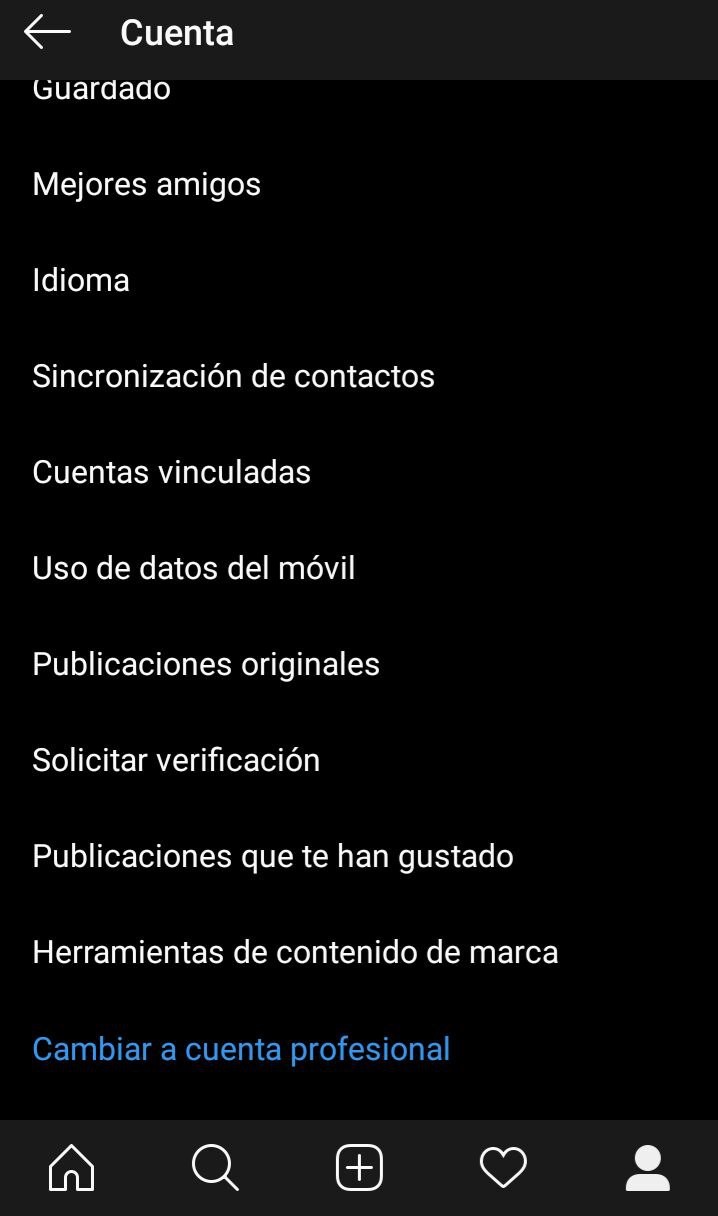The image size is (718, 1216).
Task: Create a new post with plus icon
Action: pyautogui.click(x=359, y=1167)
